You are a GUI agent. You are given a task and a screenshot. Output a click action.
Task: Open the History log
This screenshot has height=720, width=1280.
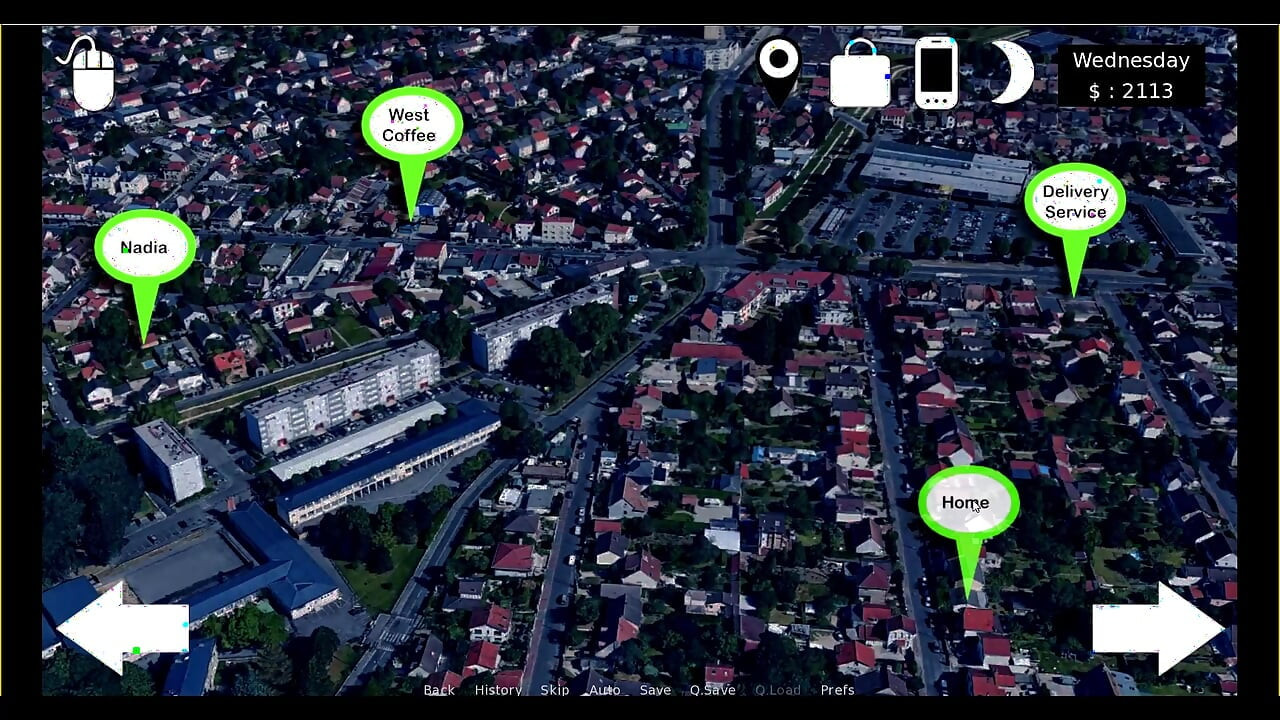point(498,690)
